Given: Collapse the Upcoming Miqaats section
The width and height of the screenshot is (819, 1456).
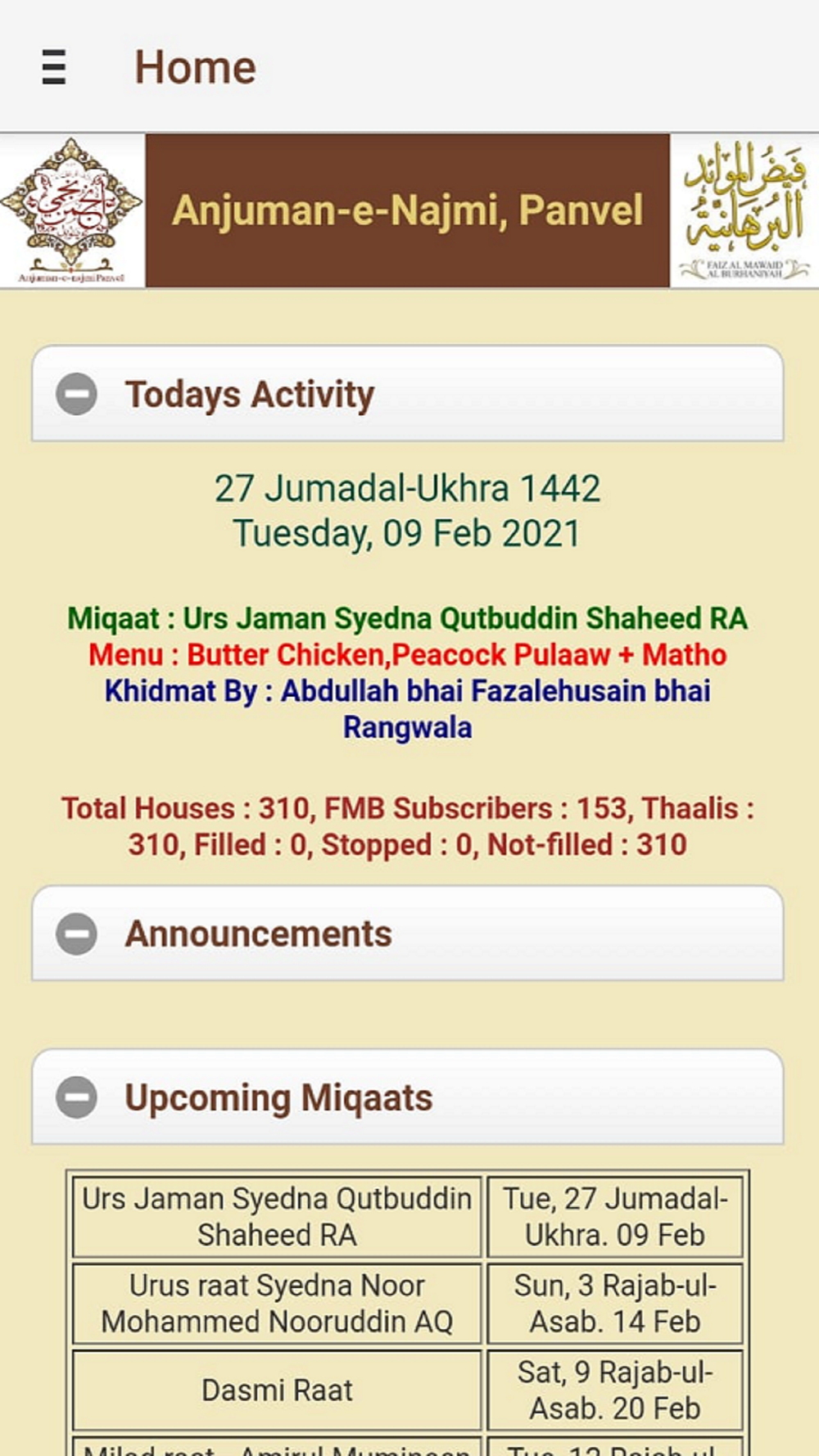Looking at the screenshot, I should pos(408,1097).
